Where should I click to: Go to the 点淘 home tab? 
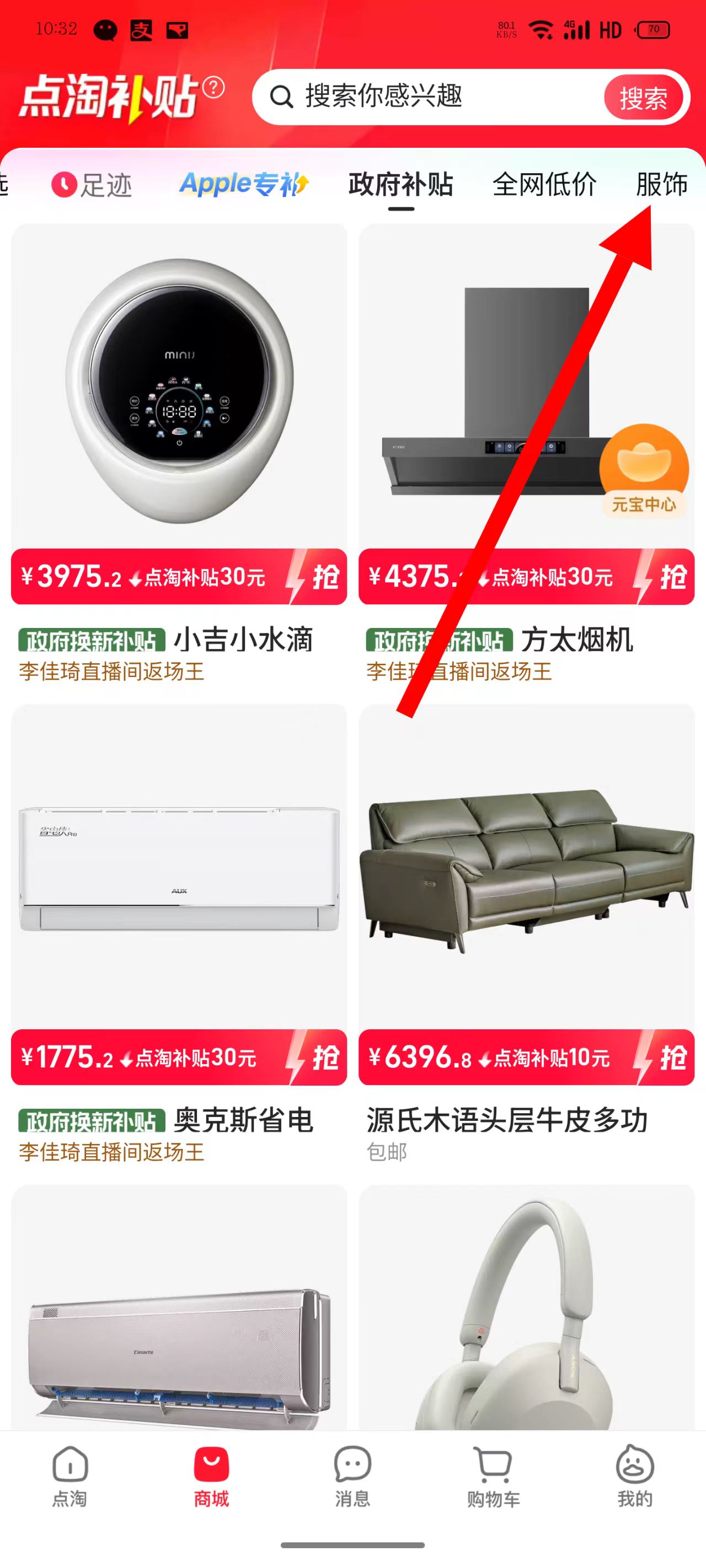click(x=70, y=1476)
